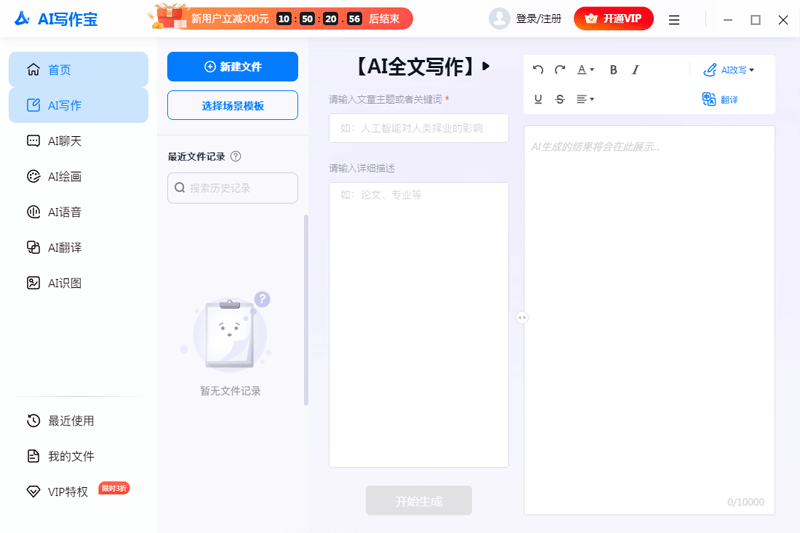Open the AI改写 dropdown
The width and height of the screenshot is (800, 533).
(x=729, y=70)
